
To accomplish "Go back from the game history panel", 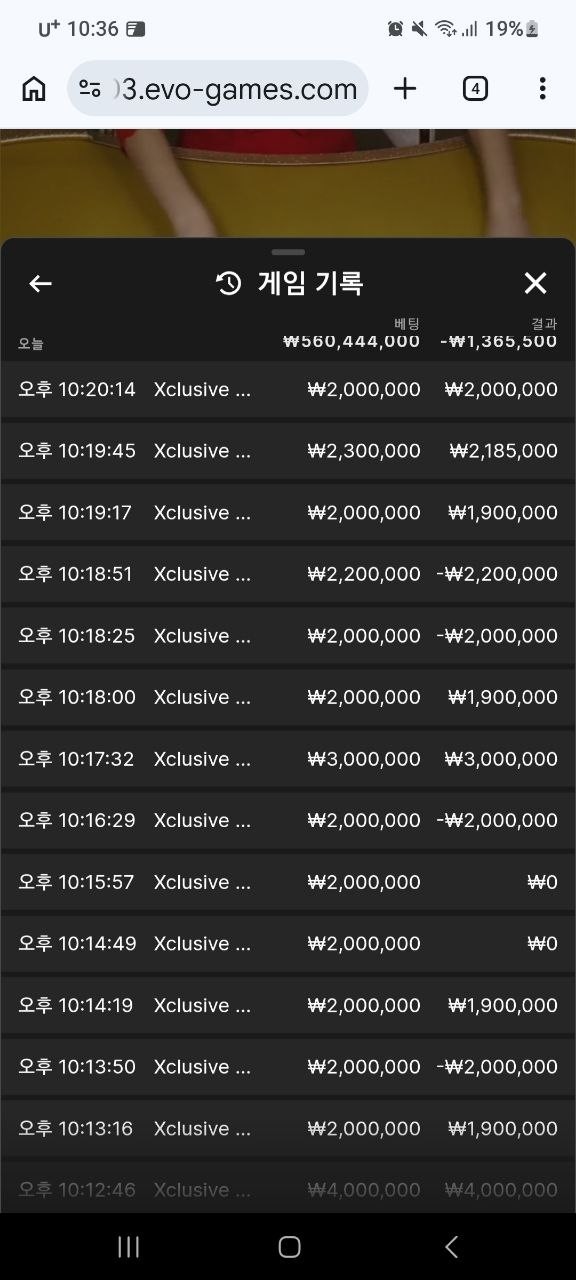I will tap(40, 284).
